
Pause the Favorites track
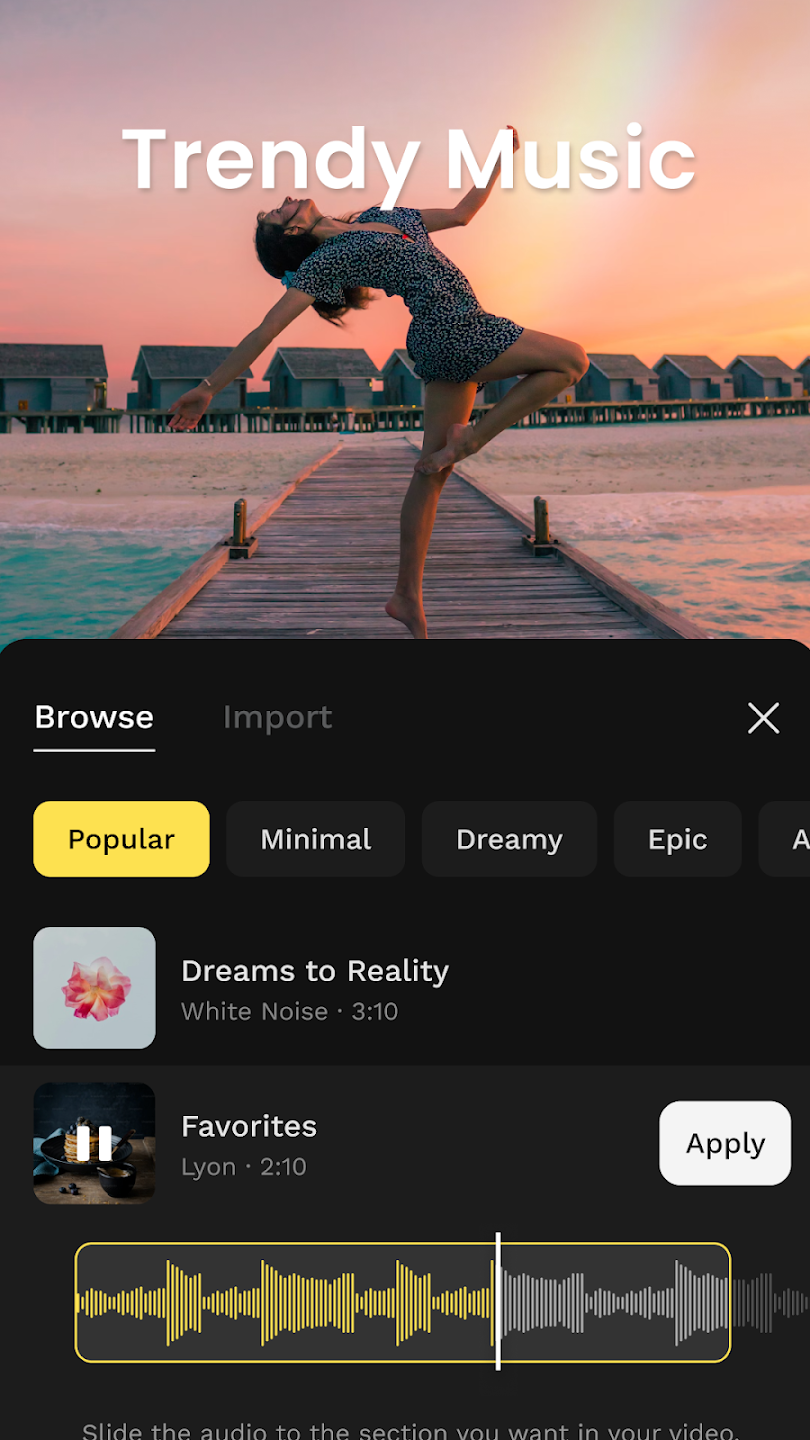tap(94, 1143)
